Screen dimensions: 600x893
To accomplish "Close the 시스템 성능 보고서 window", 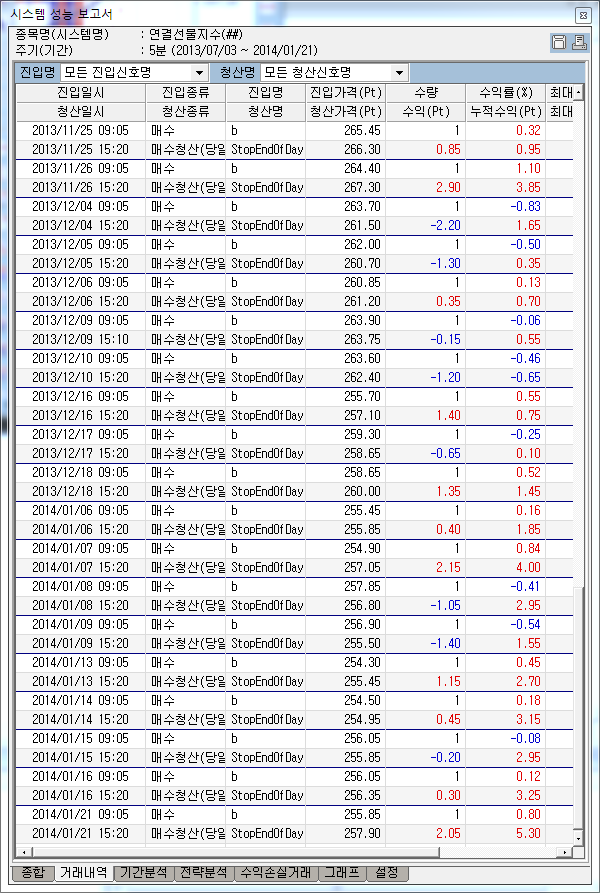I will point(583,16).
